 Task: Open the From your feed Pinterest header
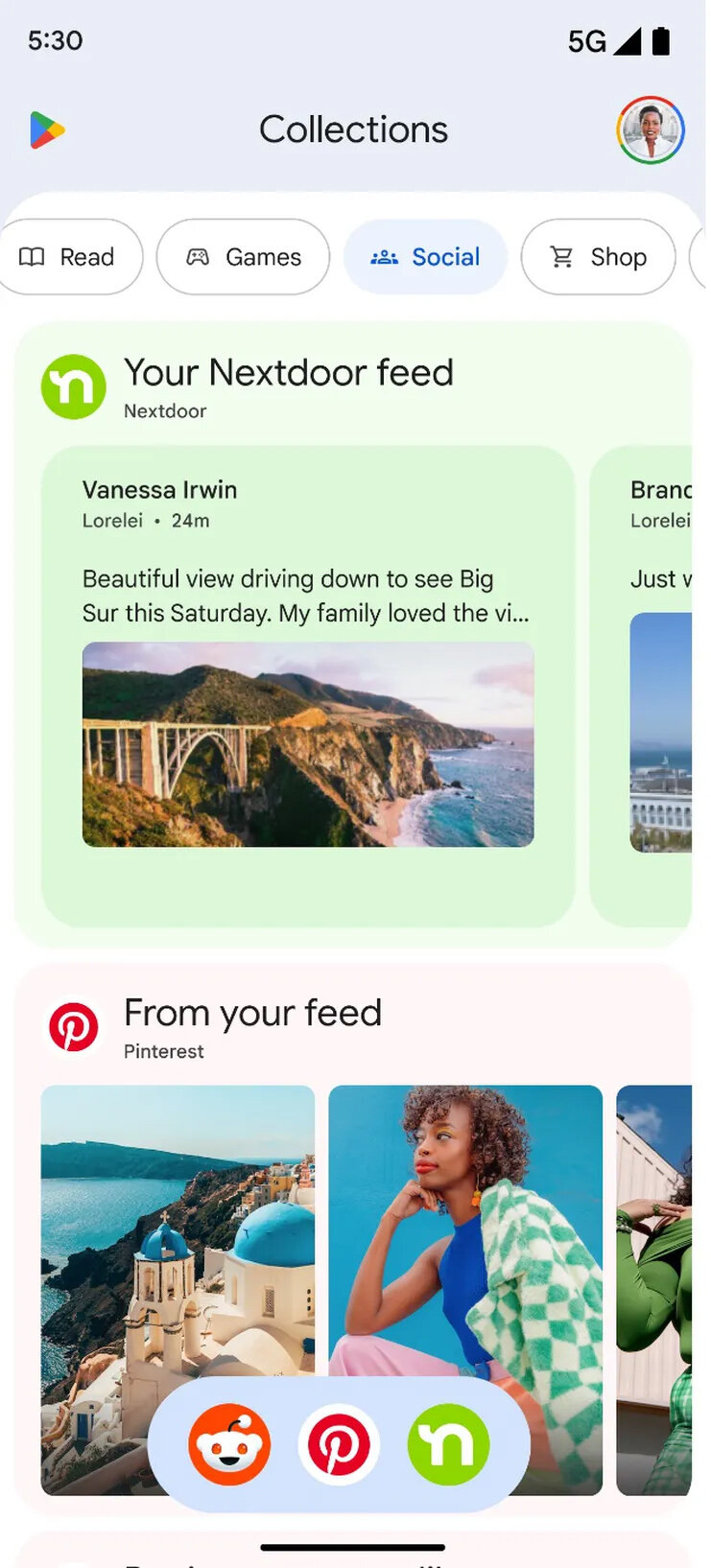pos(216,1027)
